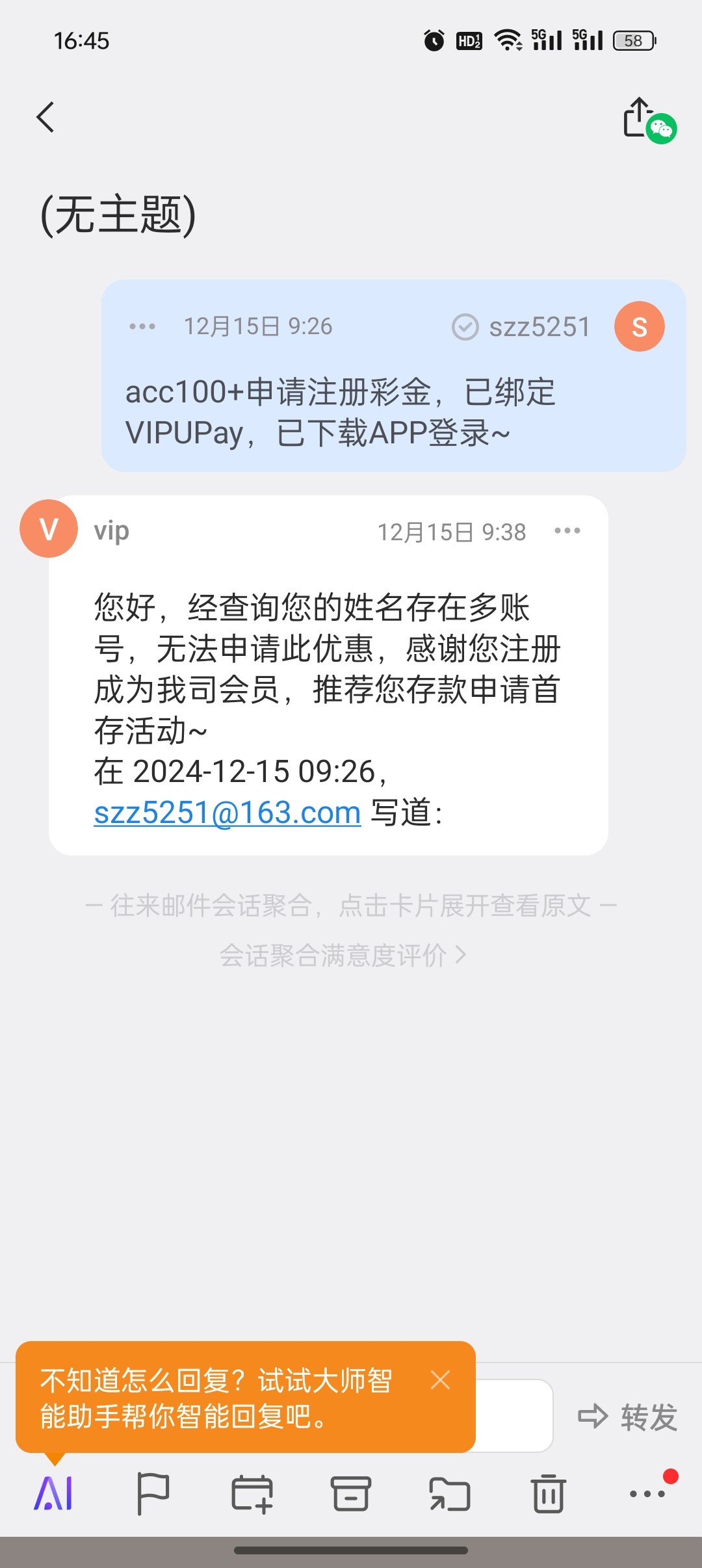Expand the vip reply card
This screenshot has height=1568, width=702.
pos(328,670)
